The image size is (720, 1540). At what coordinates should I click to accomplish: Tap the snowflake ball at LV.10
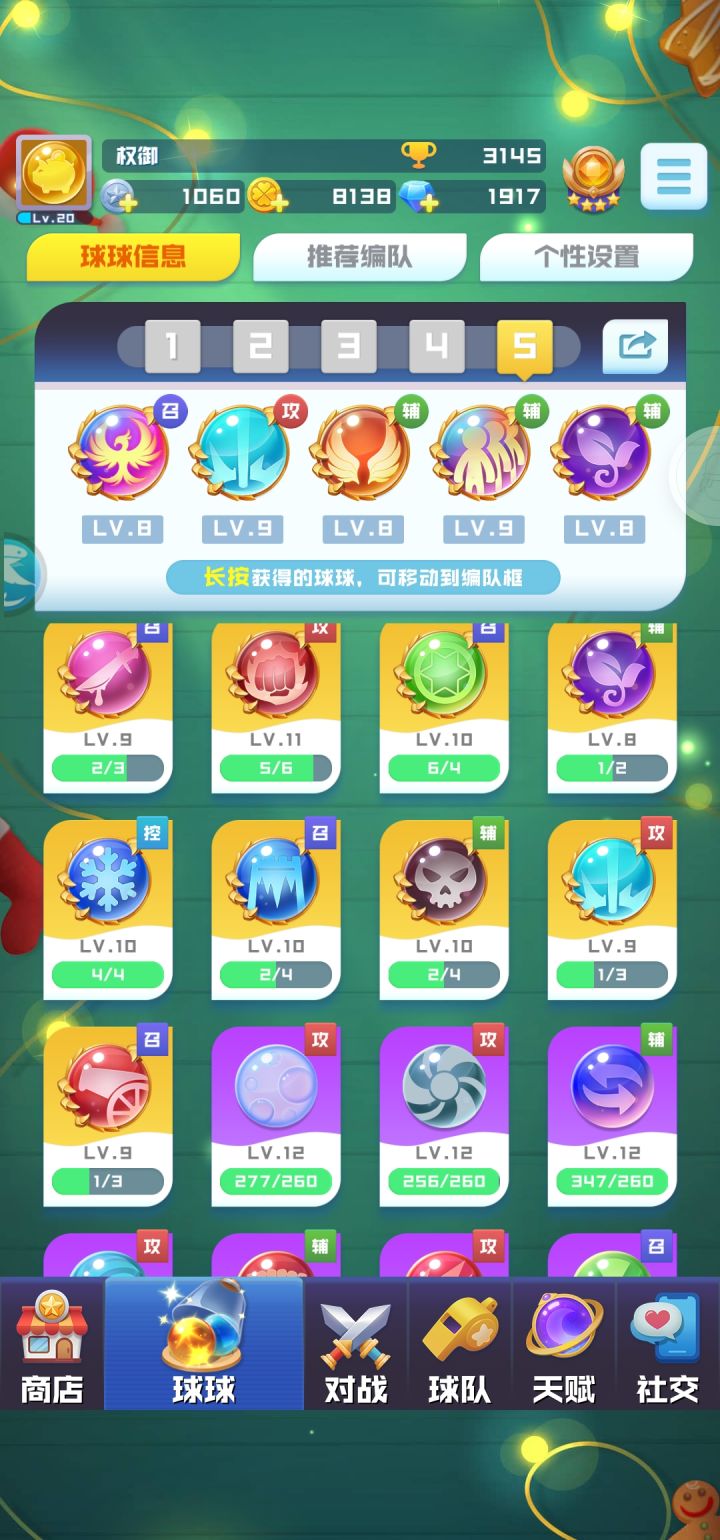[x=107, y=878]
